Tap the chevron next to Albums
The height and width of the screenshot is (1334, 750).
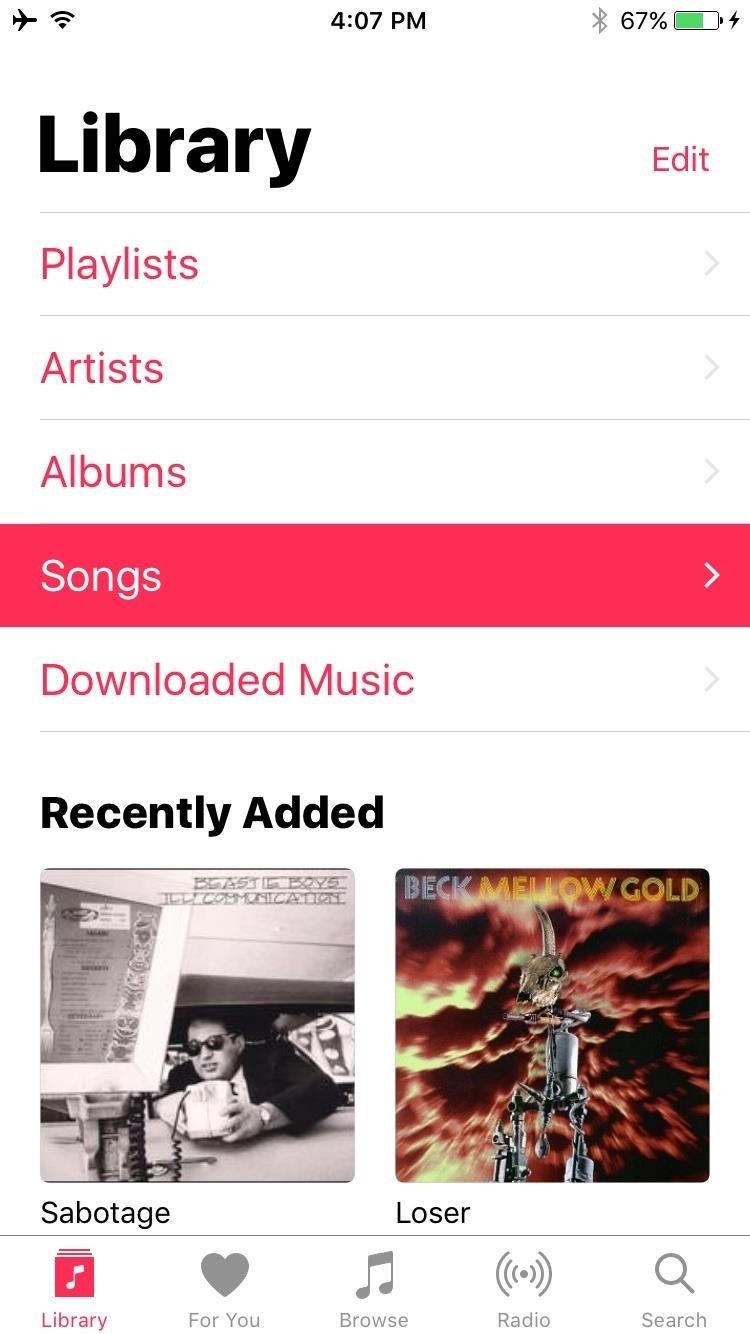pos(711,471)
